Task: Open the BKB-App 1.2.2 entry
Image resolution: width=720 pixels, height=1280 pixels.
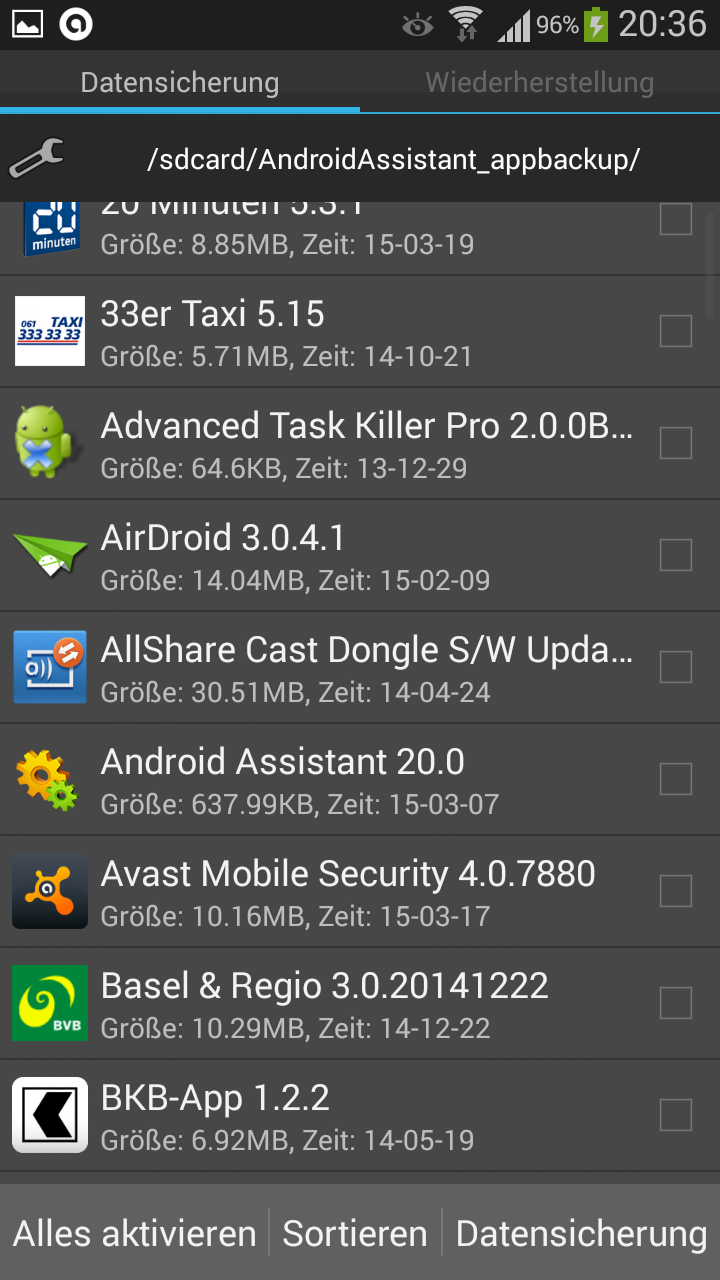Action: (330, 1116)
